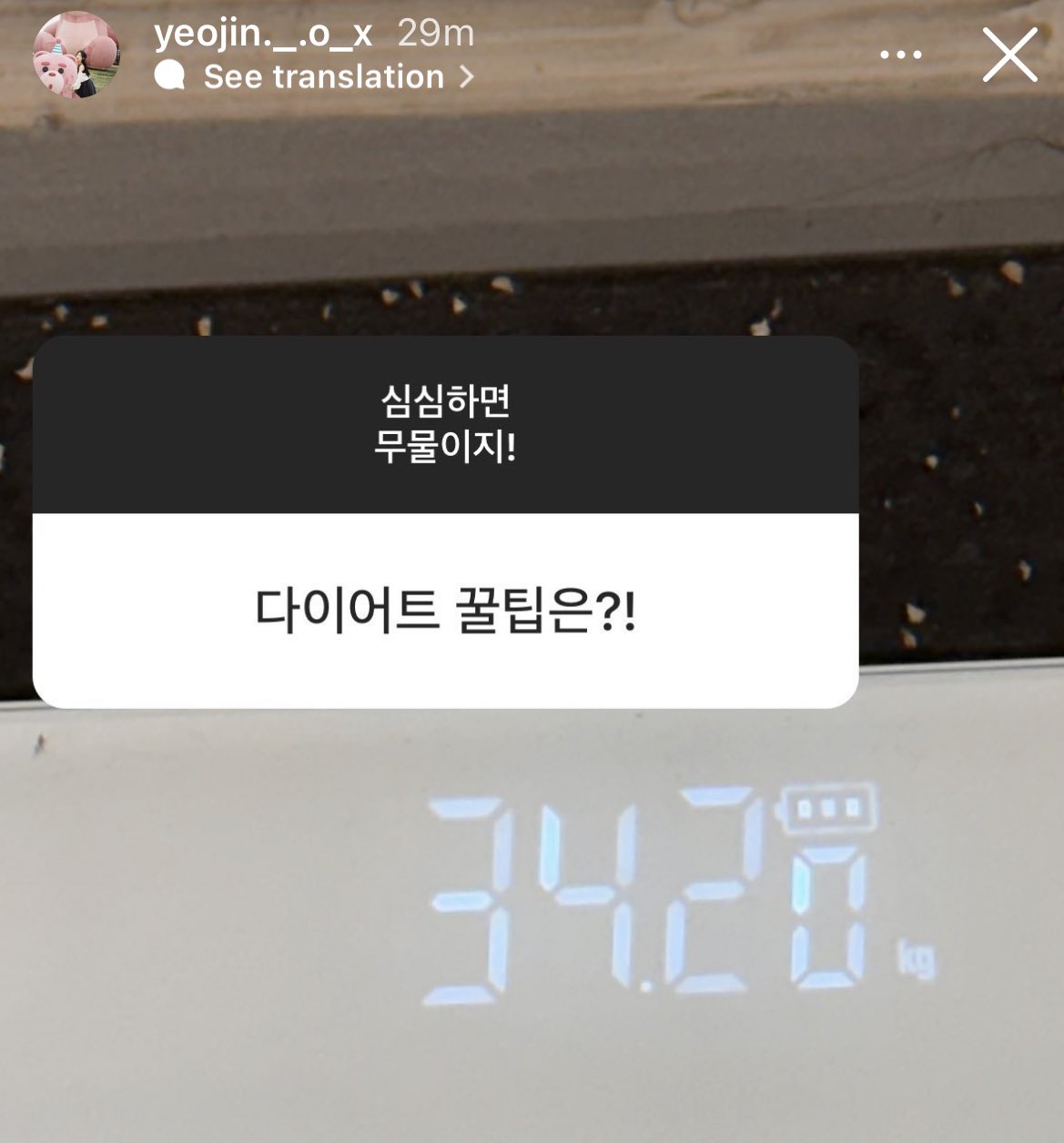The image size is (1064, 1143).
Task: Open yeojin._.o_x profile picture
Action: click(76, 55)
